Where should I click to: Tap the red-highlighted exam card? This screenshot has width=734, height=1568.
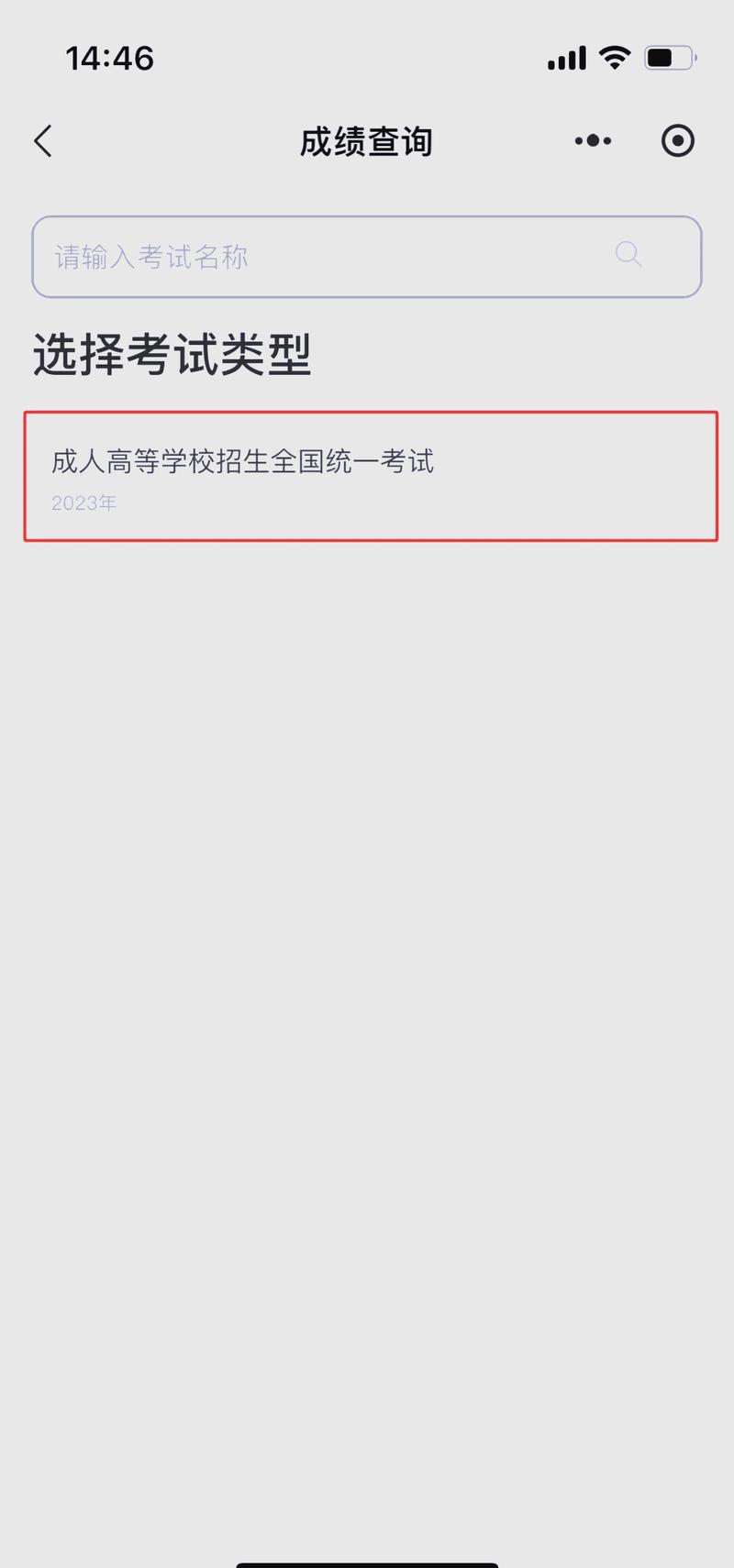(x=367, y=477)
